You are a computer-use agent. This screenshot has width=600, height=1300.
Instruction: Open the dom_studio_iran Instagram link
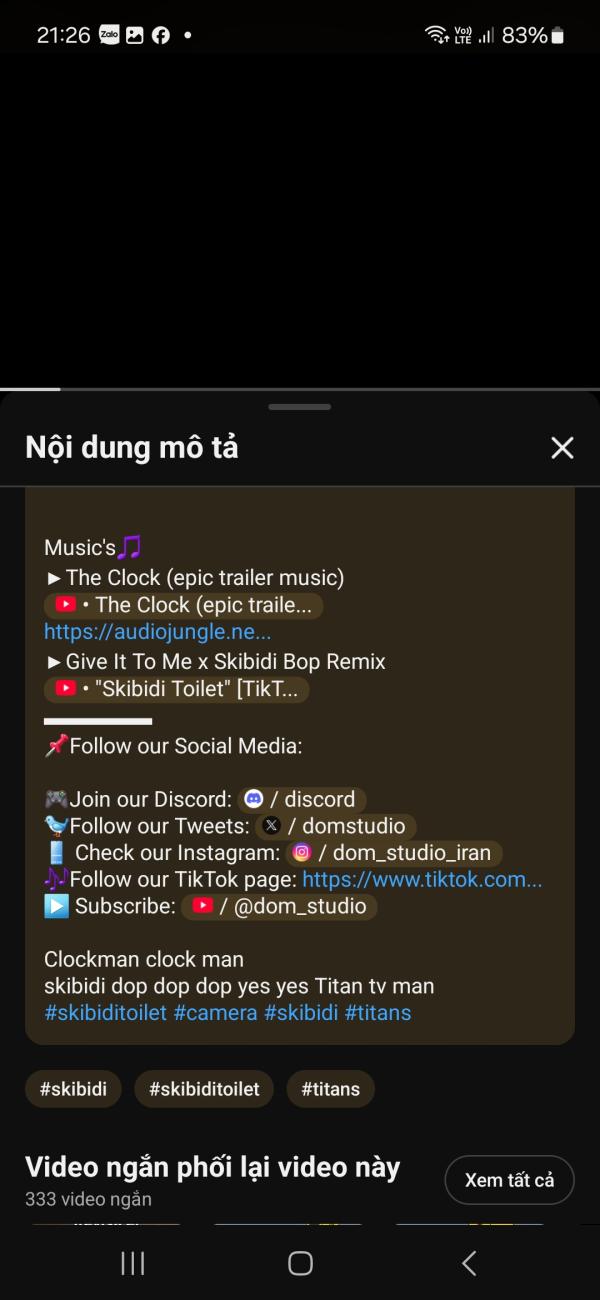(x=394, y=853)
